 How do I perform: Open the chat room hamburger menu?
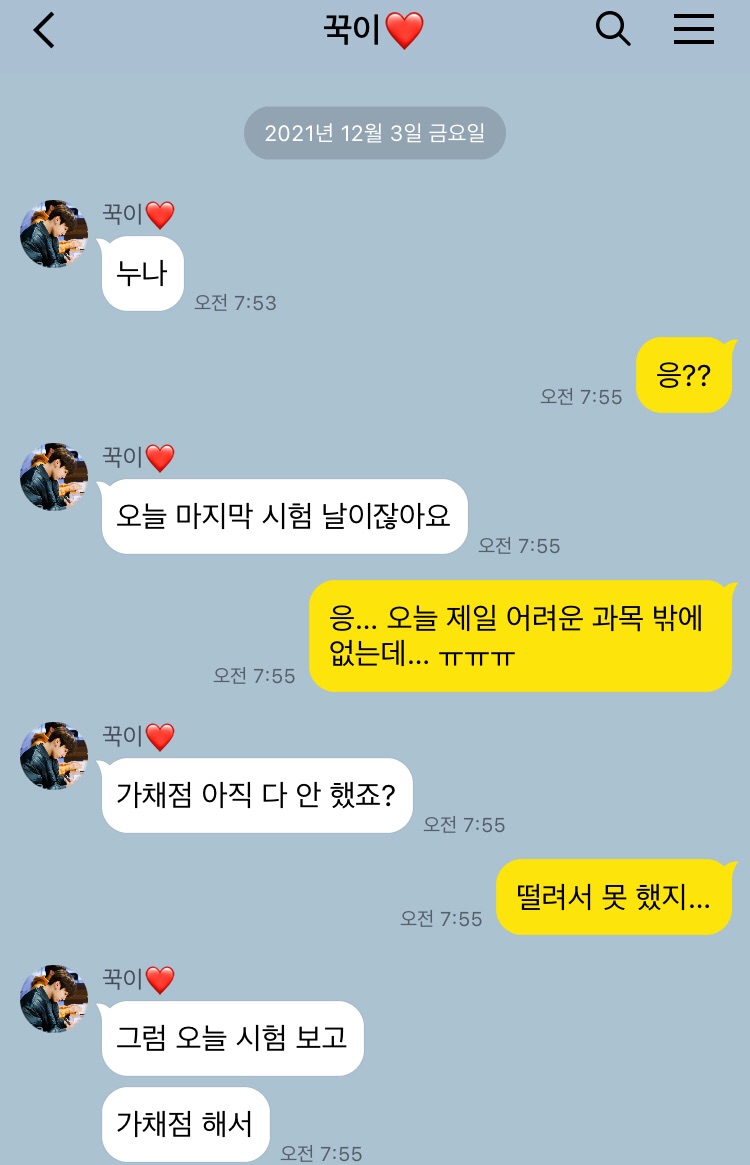click(693, 31)
